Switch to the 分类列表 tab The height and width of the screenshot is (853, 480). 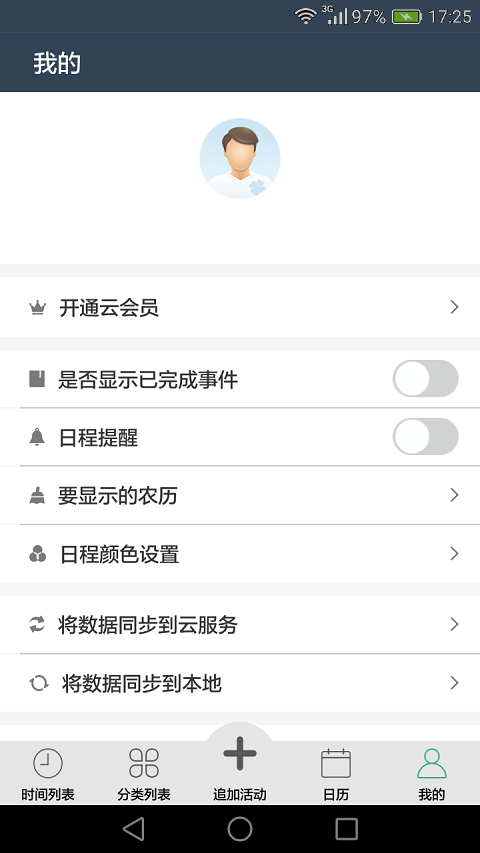[144, 774]
